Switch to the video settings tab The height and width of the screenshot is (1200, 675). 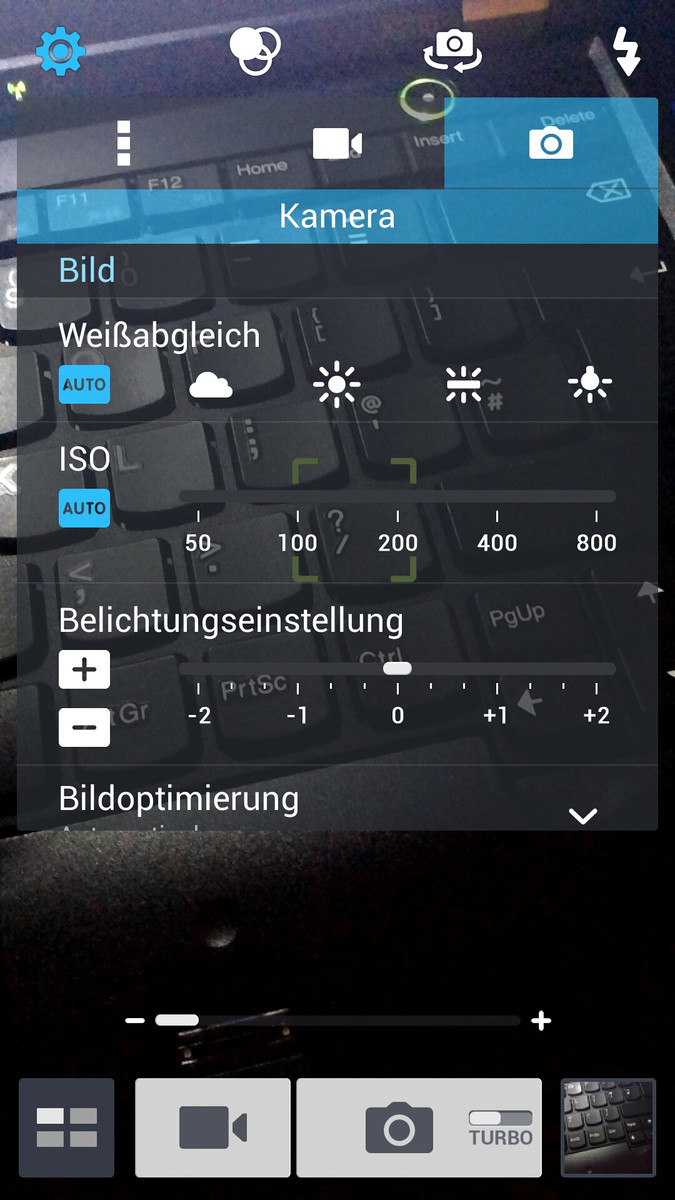click(337, 144)
